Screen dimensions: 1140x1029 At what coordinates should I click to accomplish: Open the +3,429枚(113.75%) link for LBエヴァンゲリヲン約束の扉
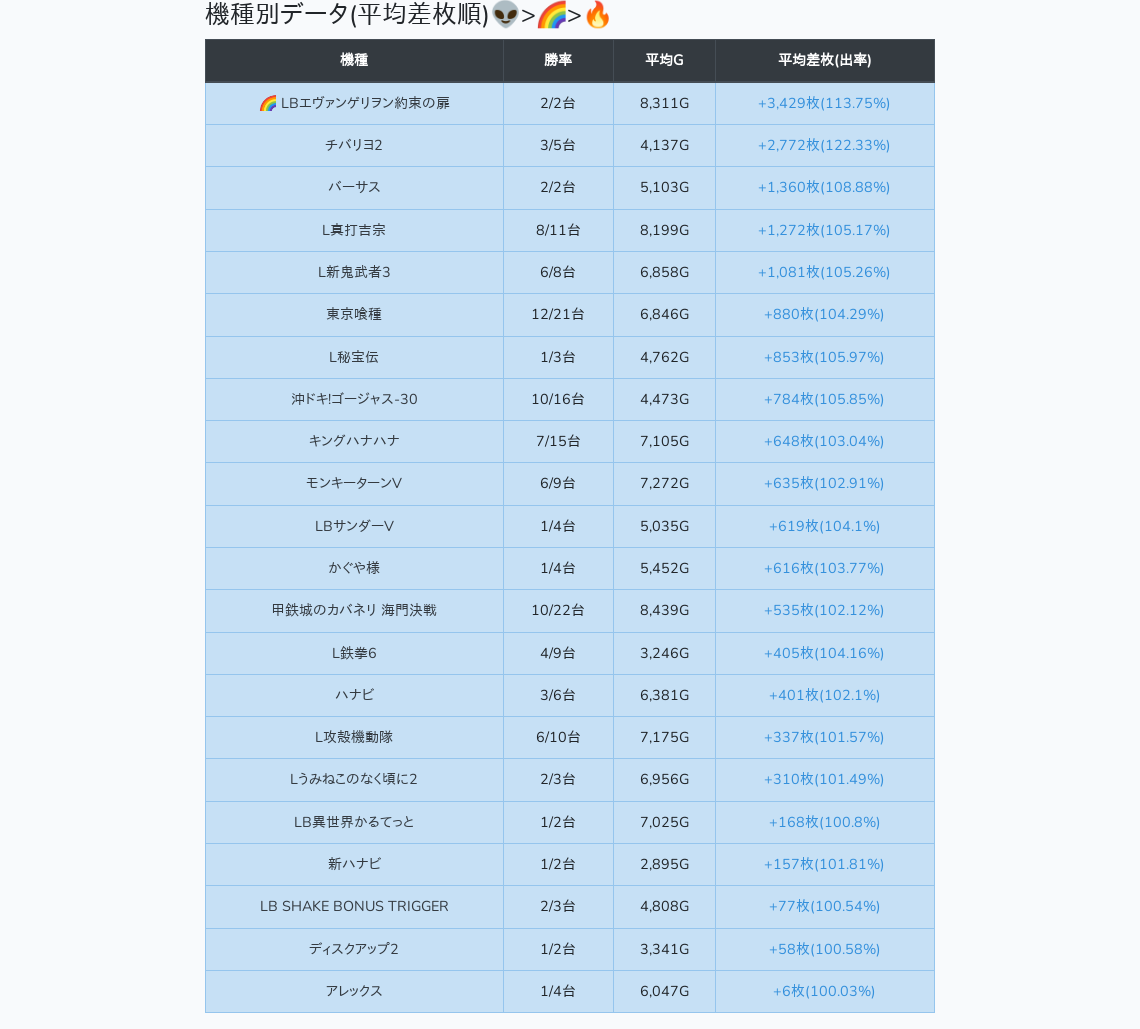(823, 103)
